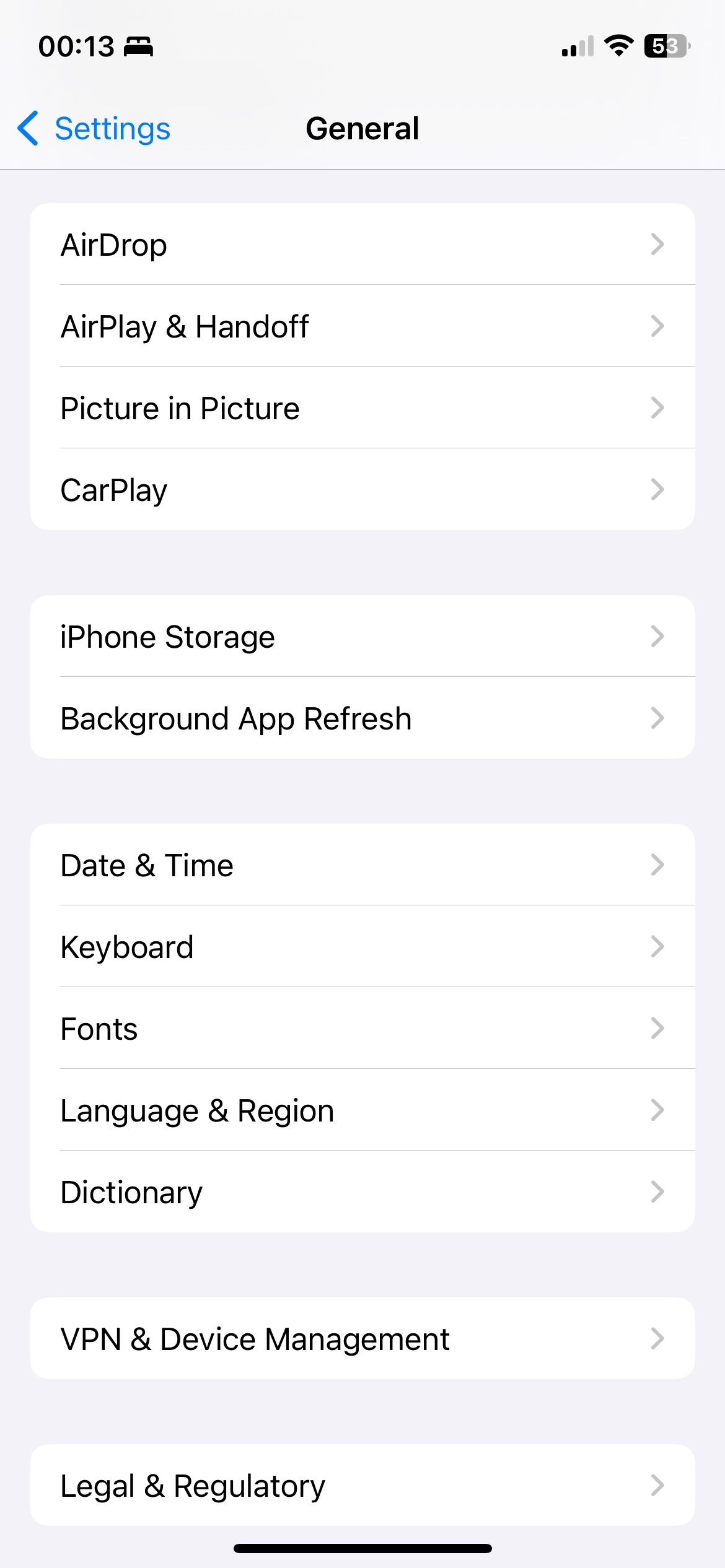
Task: Tap the chevron on the CarPlay row
Action: point(658,489)
